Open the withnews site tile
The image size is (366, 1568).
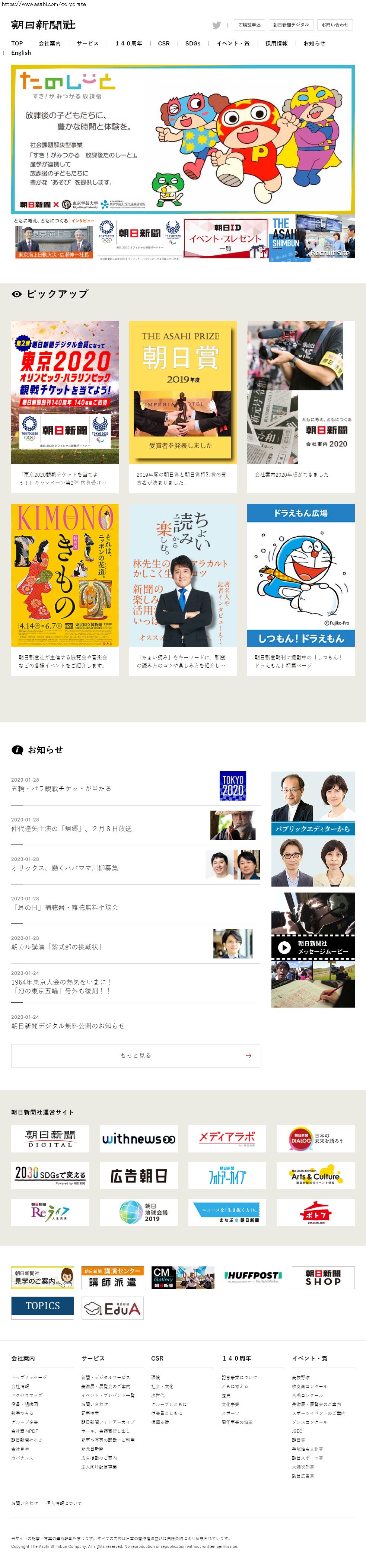pos(139,1139)
